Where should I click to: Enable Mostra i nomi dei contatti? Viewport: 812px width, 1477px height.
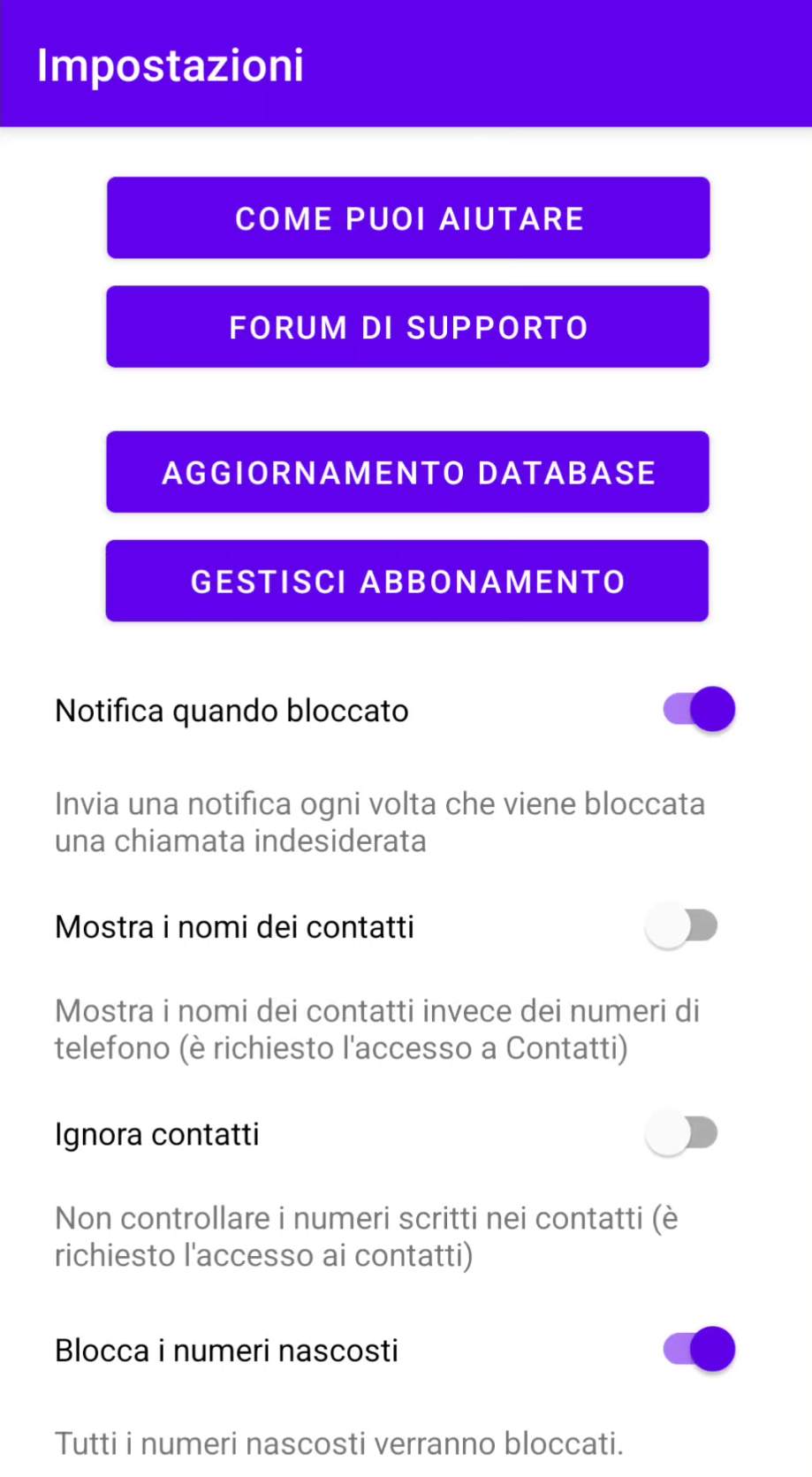[x=681, y=926]
